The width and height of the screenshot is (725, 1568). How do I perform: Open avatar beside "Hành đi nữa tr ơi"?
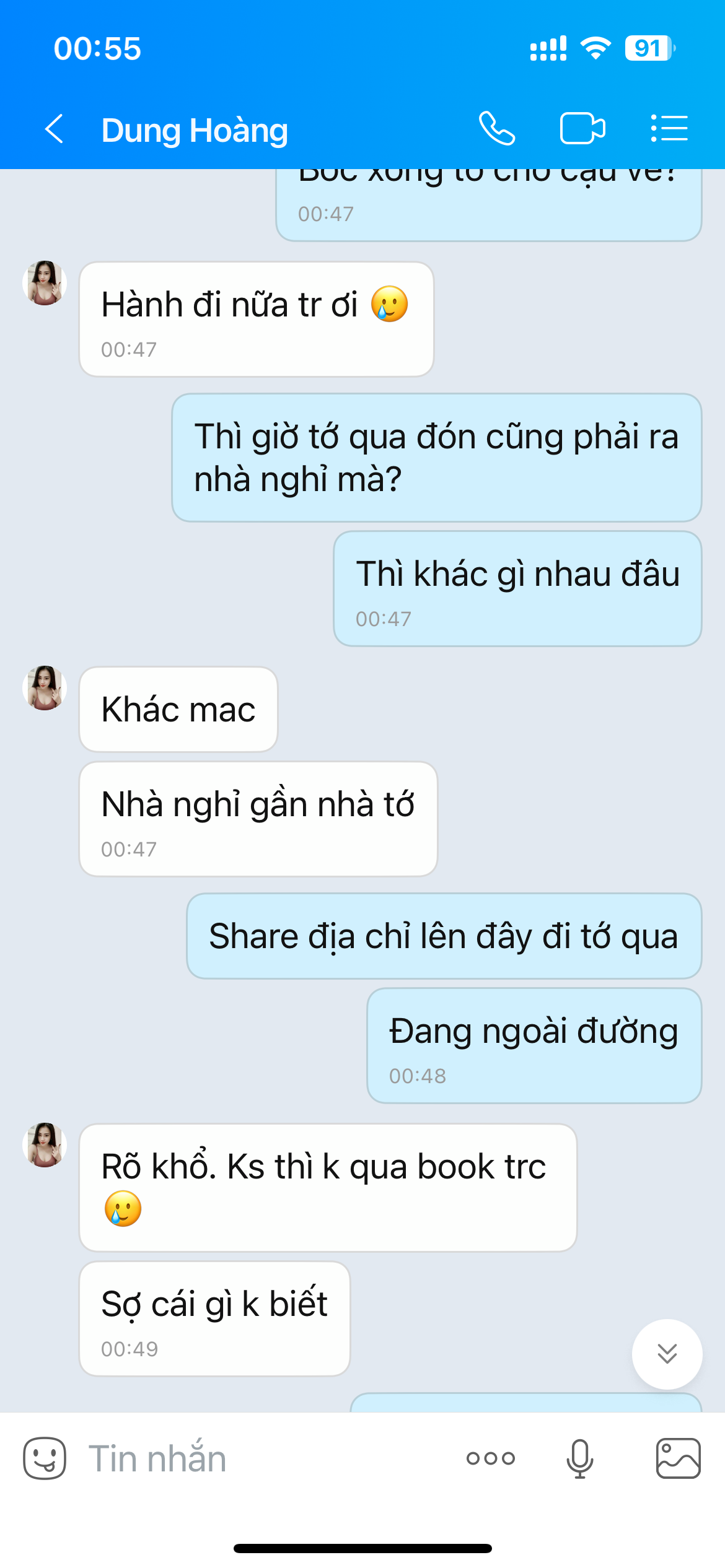click(45, 284)
